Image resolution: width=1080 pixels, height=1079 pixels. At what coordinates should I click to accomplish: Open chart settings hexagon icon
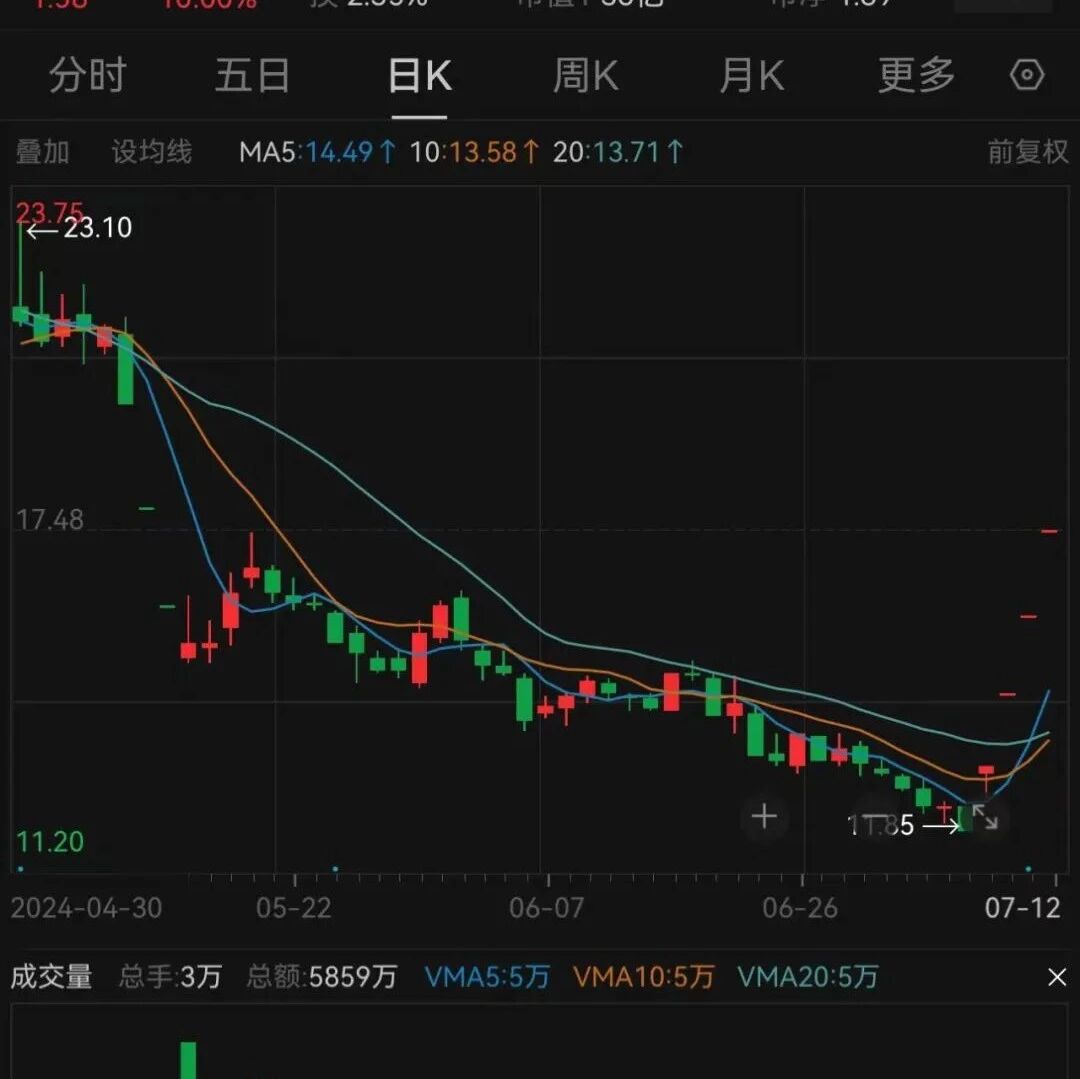point(1027,74)
